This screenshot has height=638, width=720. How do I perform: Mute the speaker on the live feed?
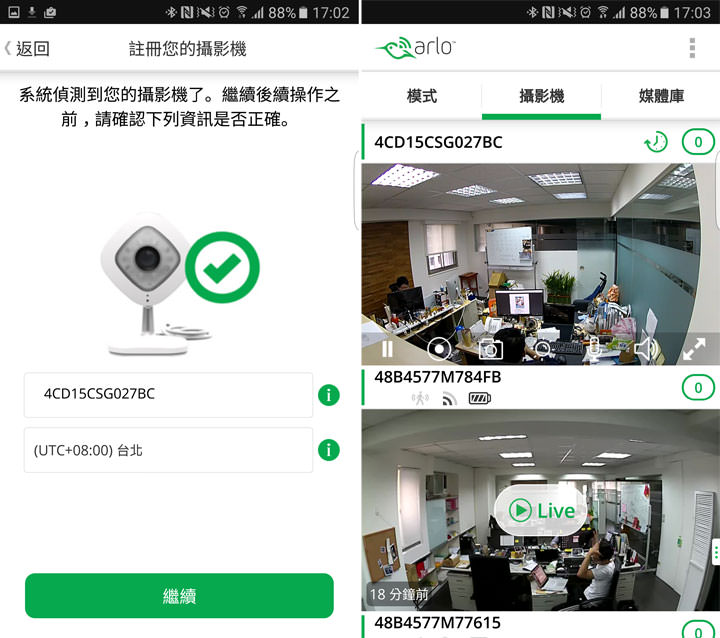pos(645,349)
